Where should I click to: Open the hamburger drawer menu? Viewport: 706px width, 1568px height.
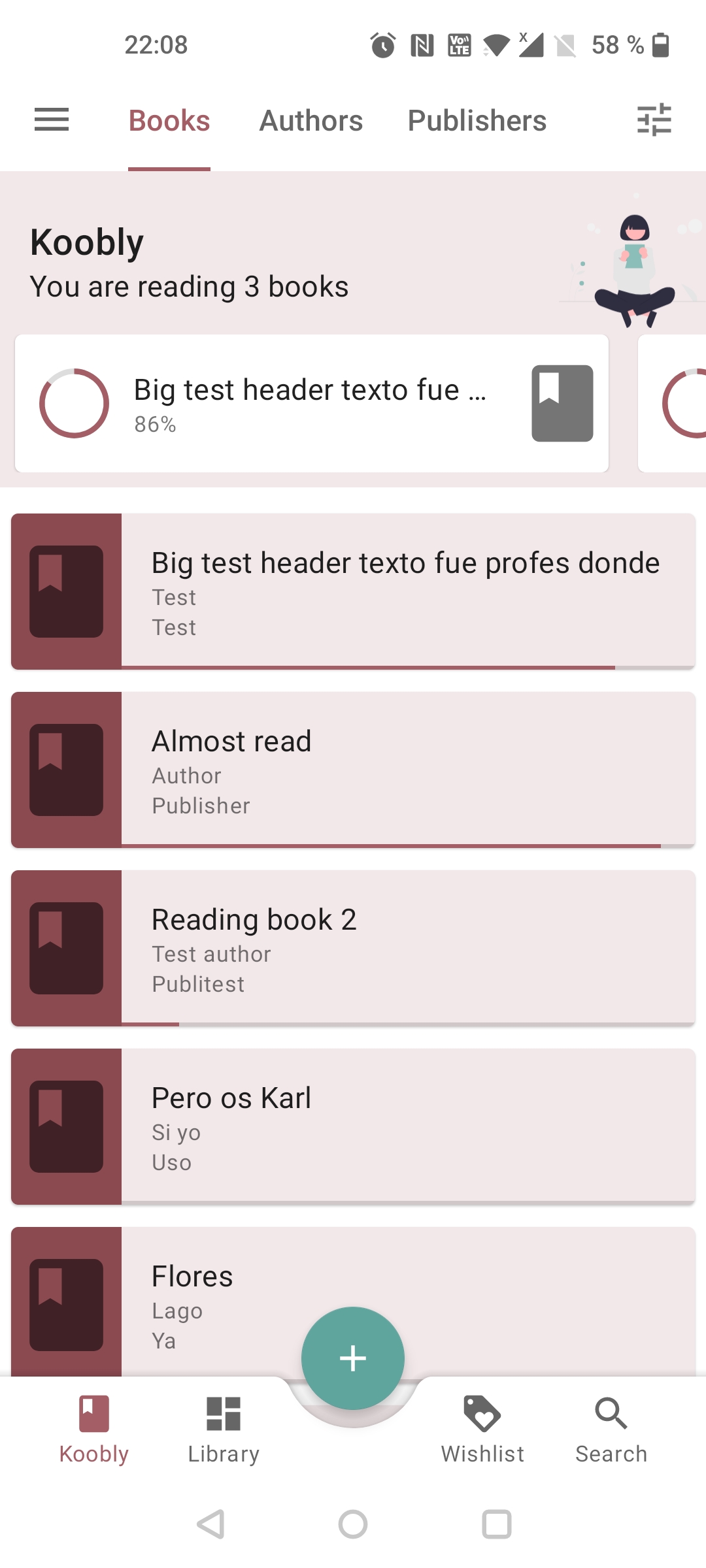52,120
